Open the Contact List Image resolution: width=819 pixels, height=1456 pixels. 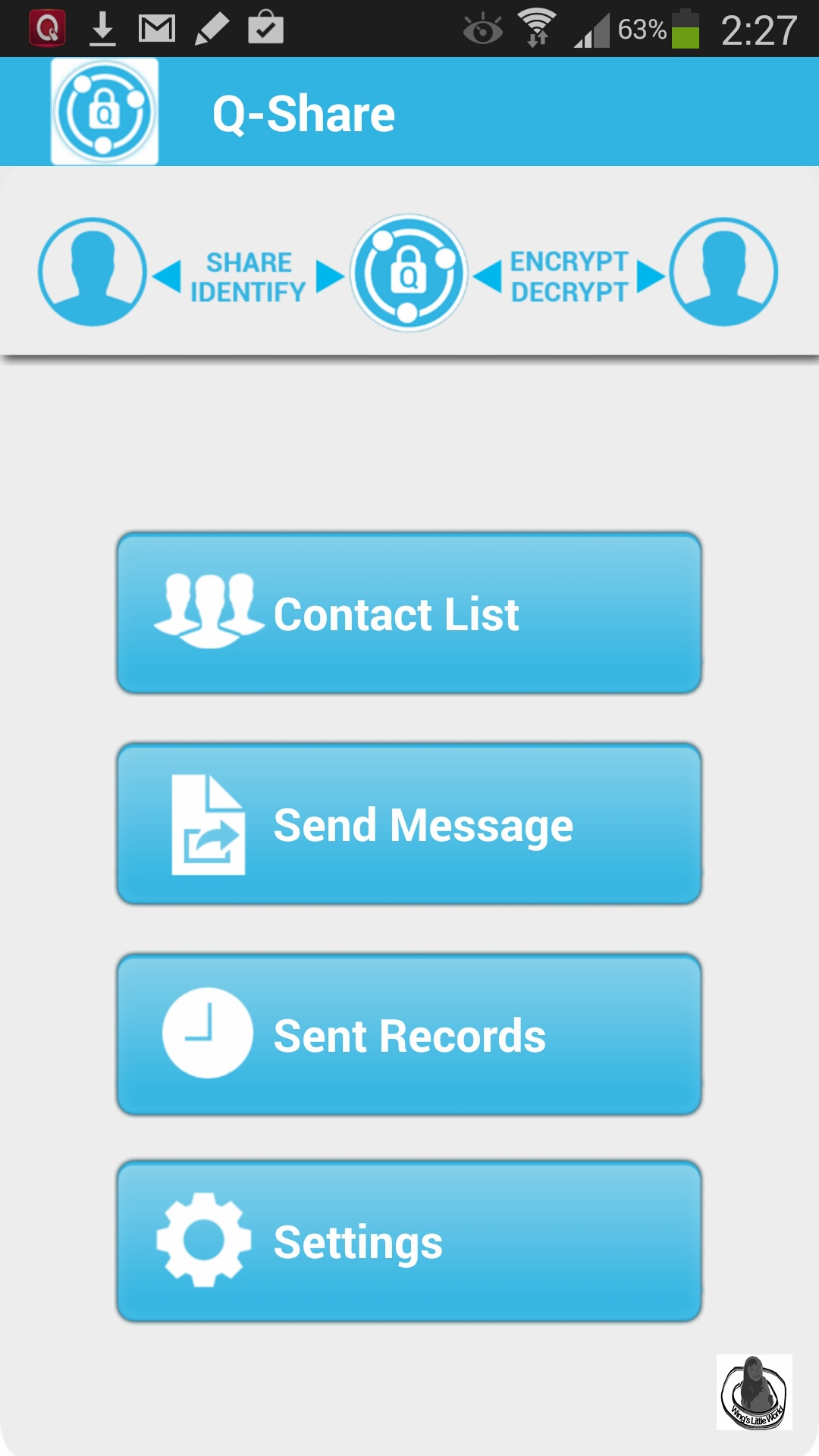[x=409, y=613]
